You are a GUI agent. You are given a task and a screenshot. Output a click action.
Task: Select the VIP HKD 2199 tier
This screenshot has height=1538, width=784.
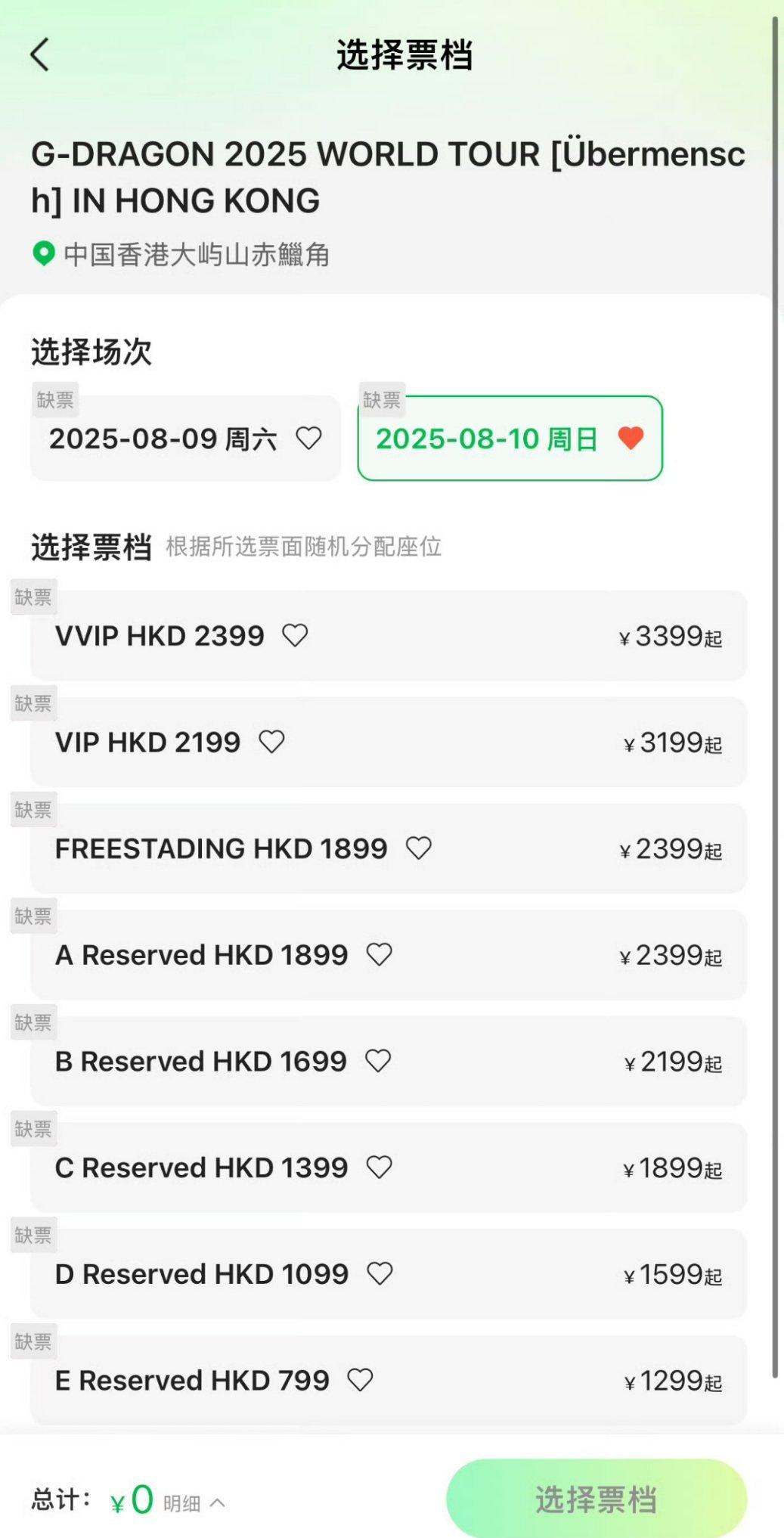click(389, 743)
